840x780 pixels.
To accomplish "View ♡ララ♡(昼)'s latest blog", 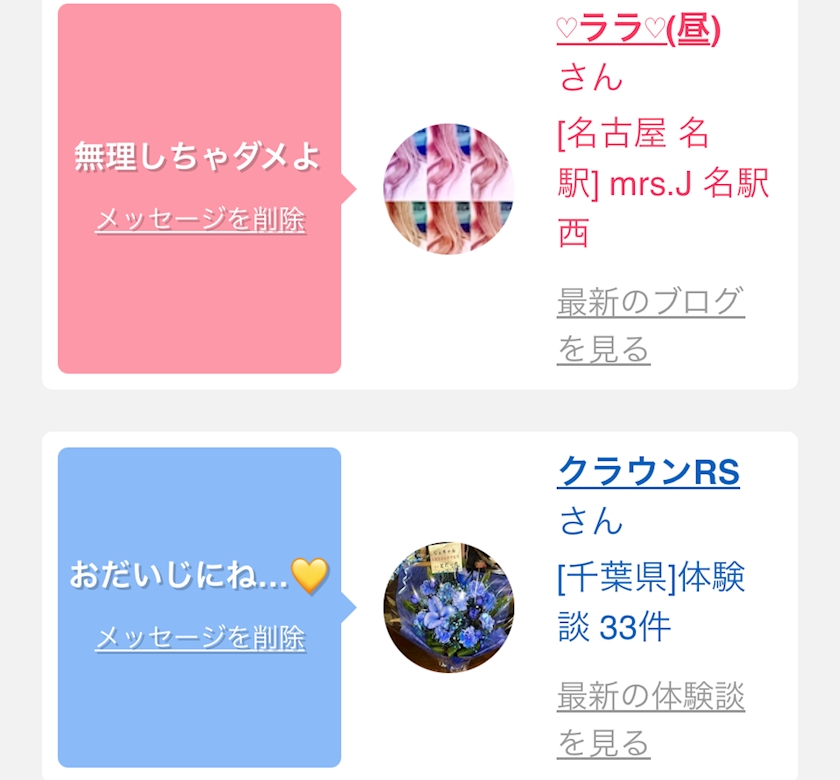I will coord(651,325).
